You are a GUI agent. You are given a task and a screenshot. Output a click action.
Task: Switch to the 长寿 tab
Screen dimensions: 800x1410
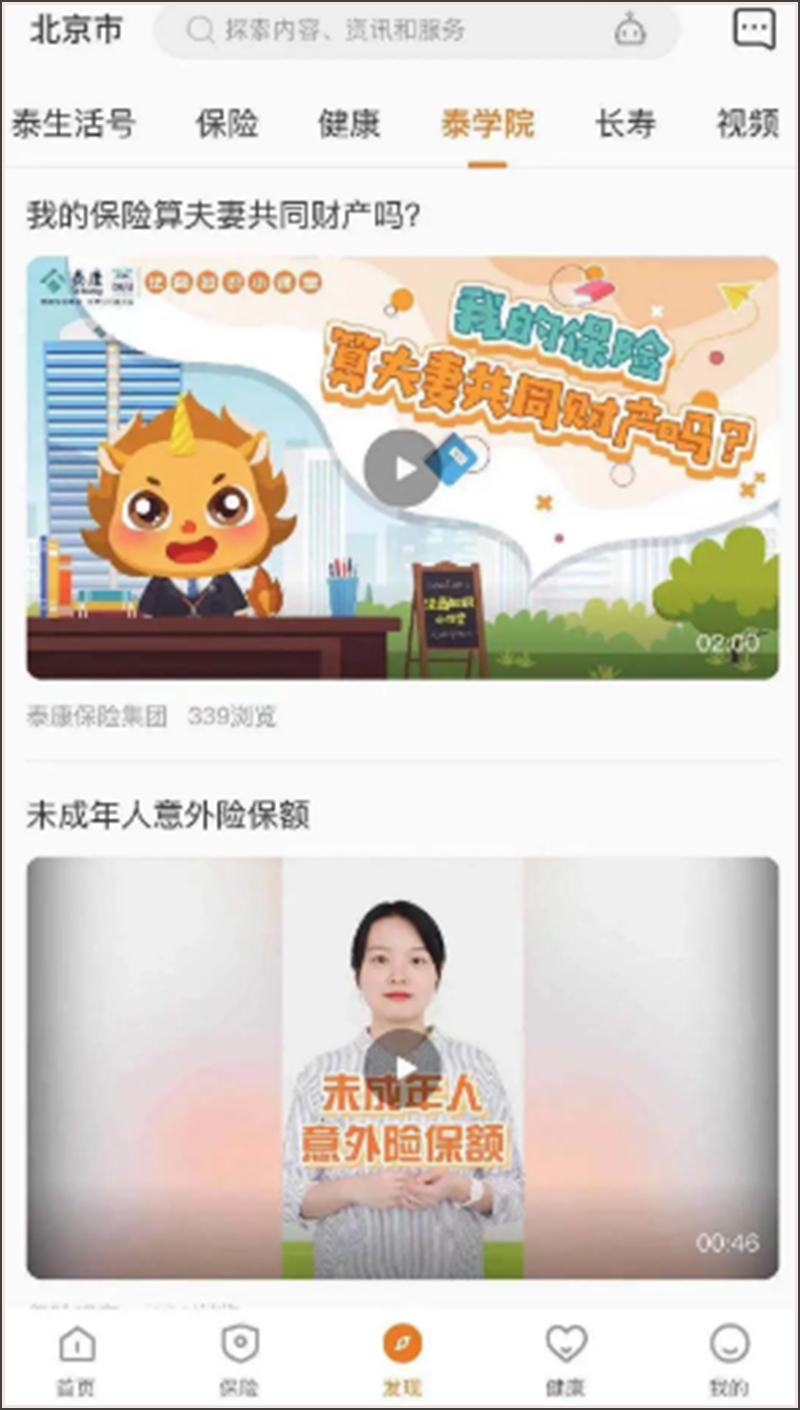click(626, 124)
